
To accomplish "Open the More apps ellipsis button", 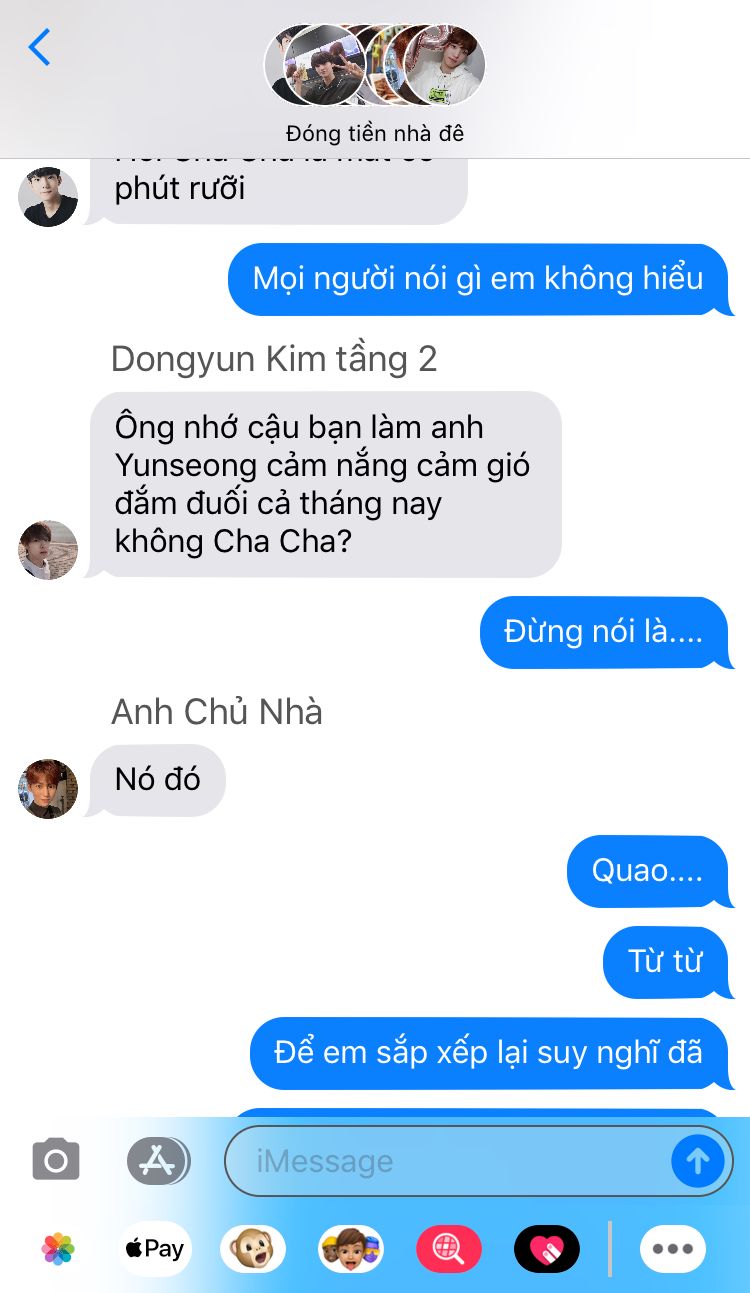I will click(x=673, y=1248).
